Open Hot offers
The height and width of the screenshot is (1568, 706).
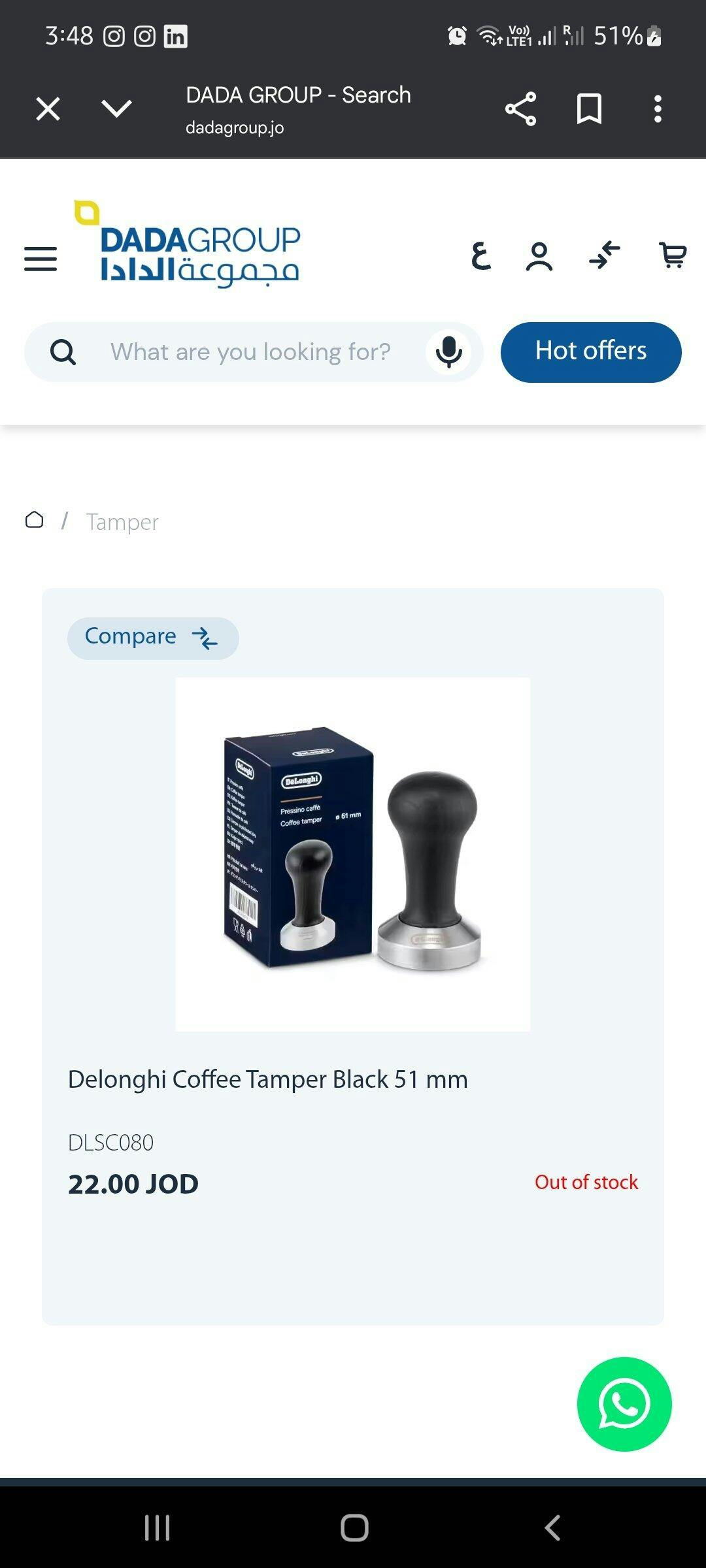(591, 352)
